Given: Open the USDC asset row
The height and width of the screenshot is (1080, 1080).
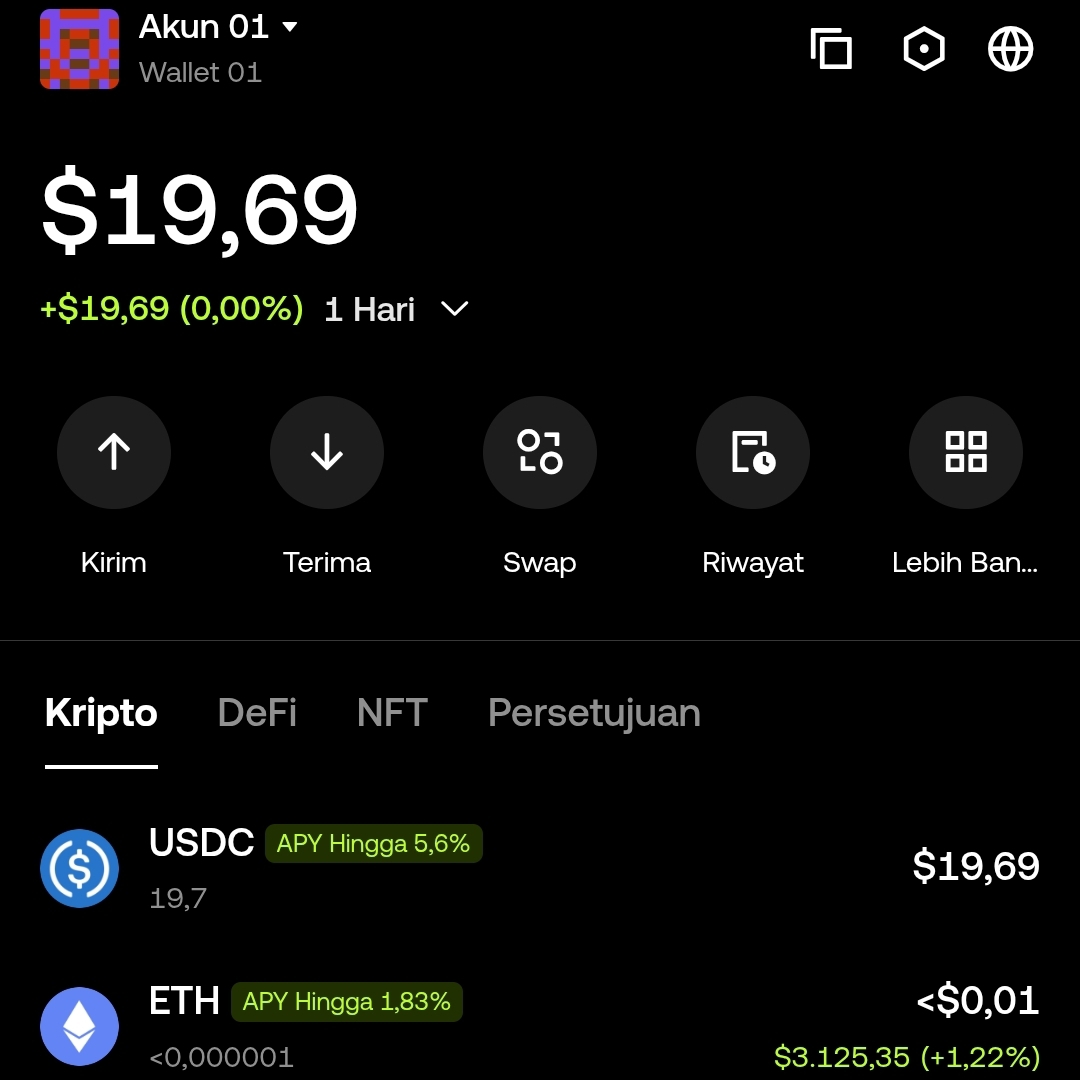Looking at the screenshot, I should [x=540, y=868].
